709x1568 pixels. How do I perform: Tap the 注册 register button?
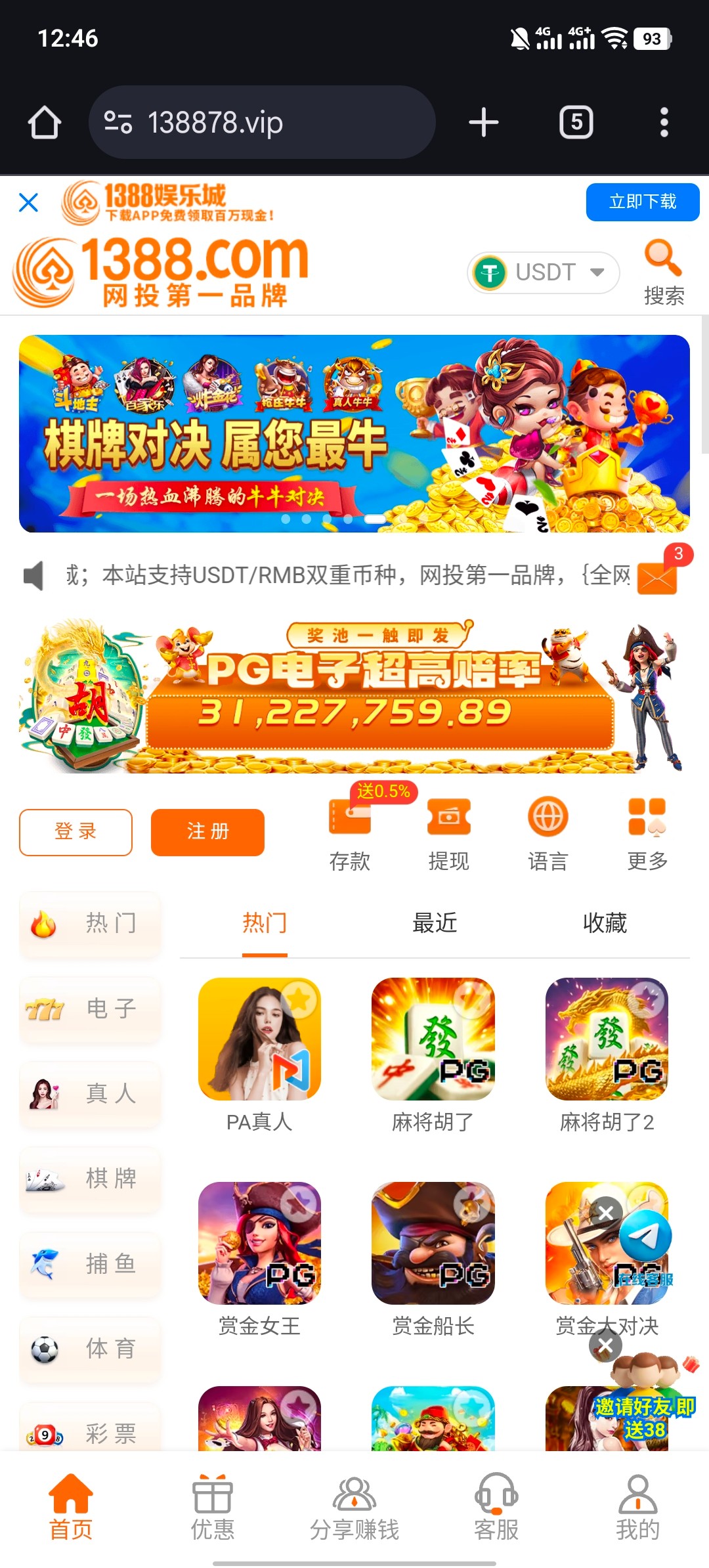(207, 832)
